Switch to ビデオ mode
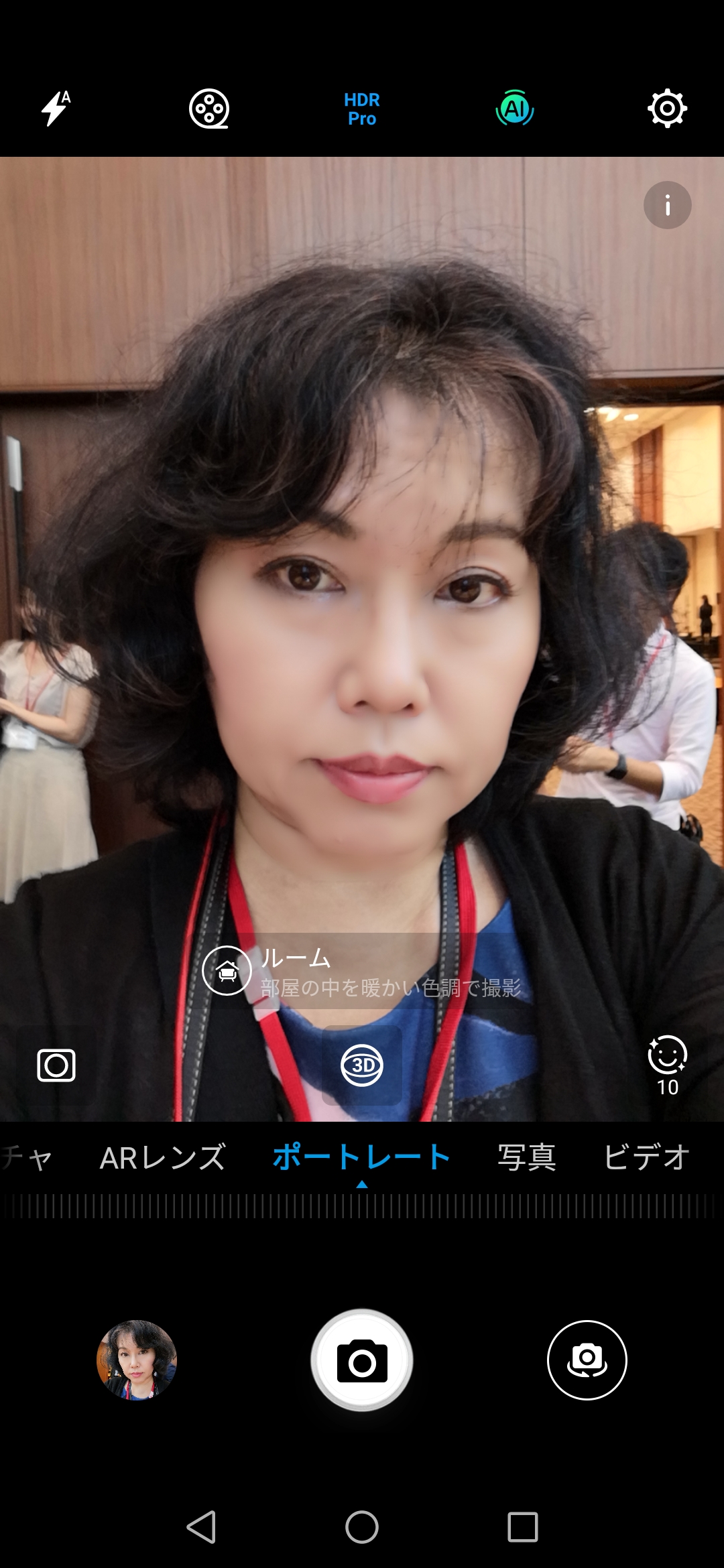724x1568 pixels. [646, 1158]
